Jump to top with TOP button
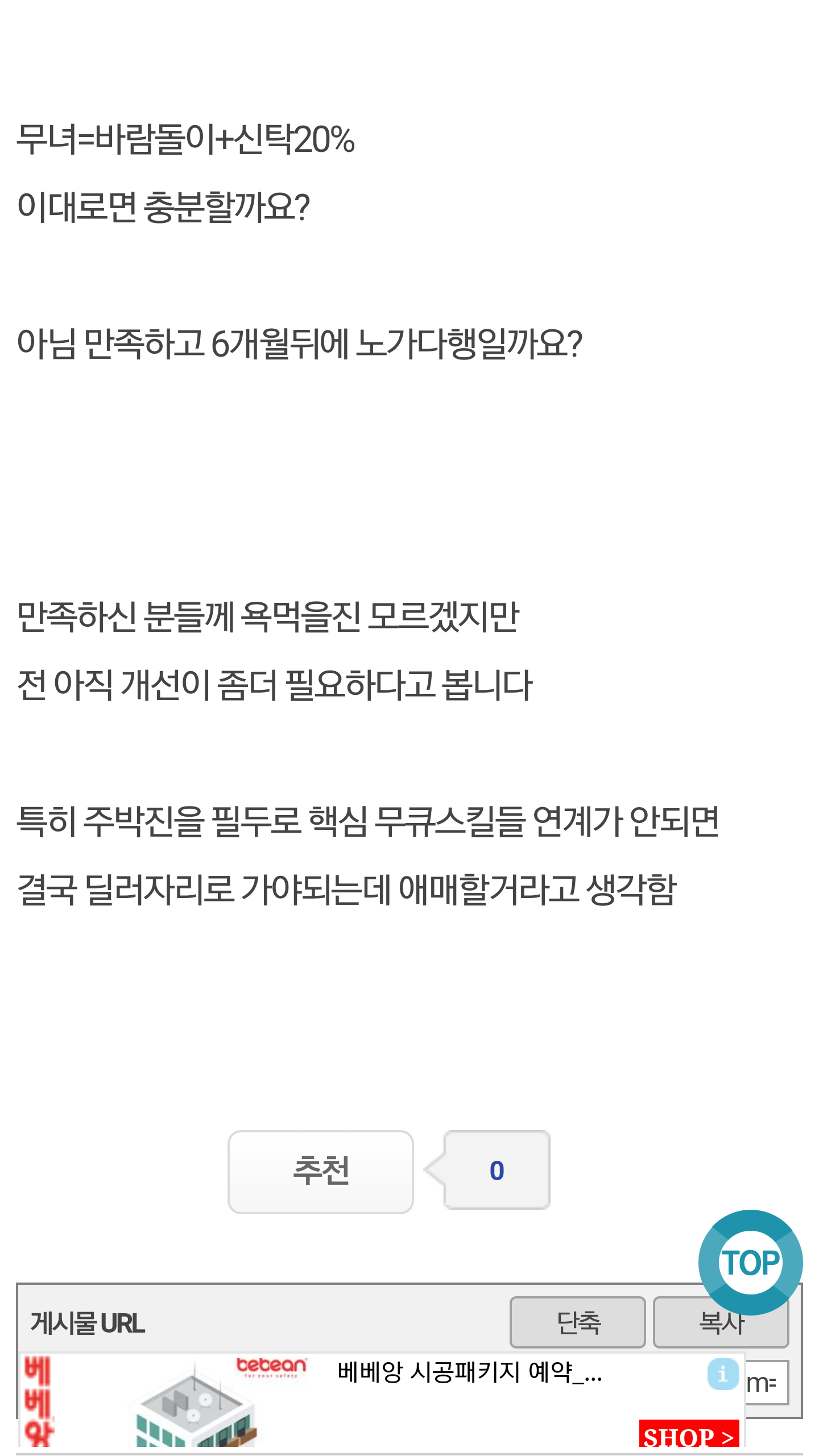Image resolution: width=819 pixels, height=1456 pixels. (750, 1262)
